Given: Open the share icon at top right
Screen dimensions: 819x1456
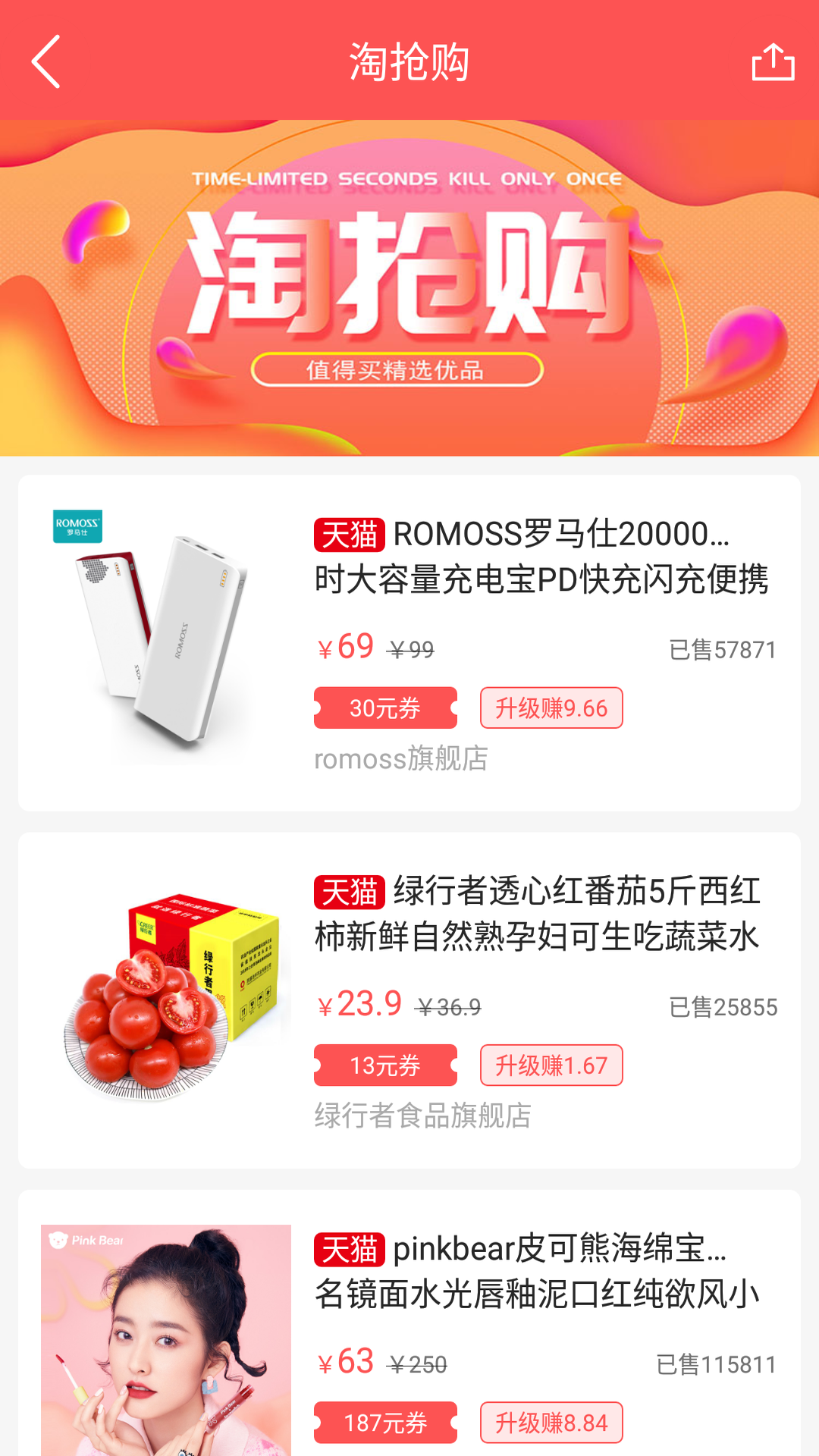Looking at the screenshot, I should 773,62.
